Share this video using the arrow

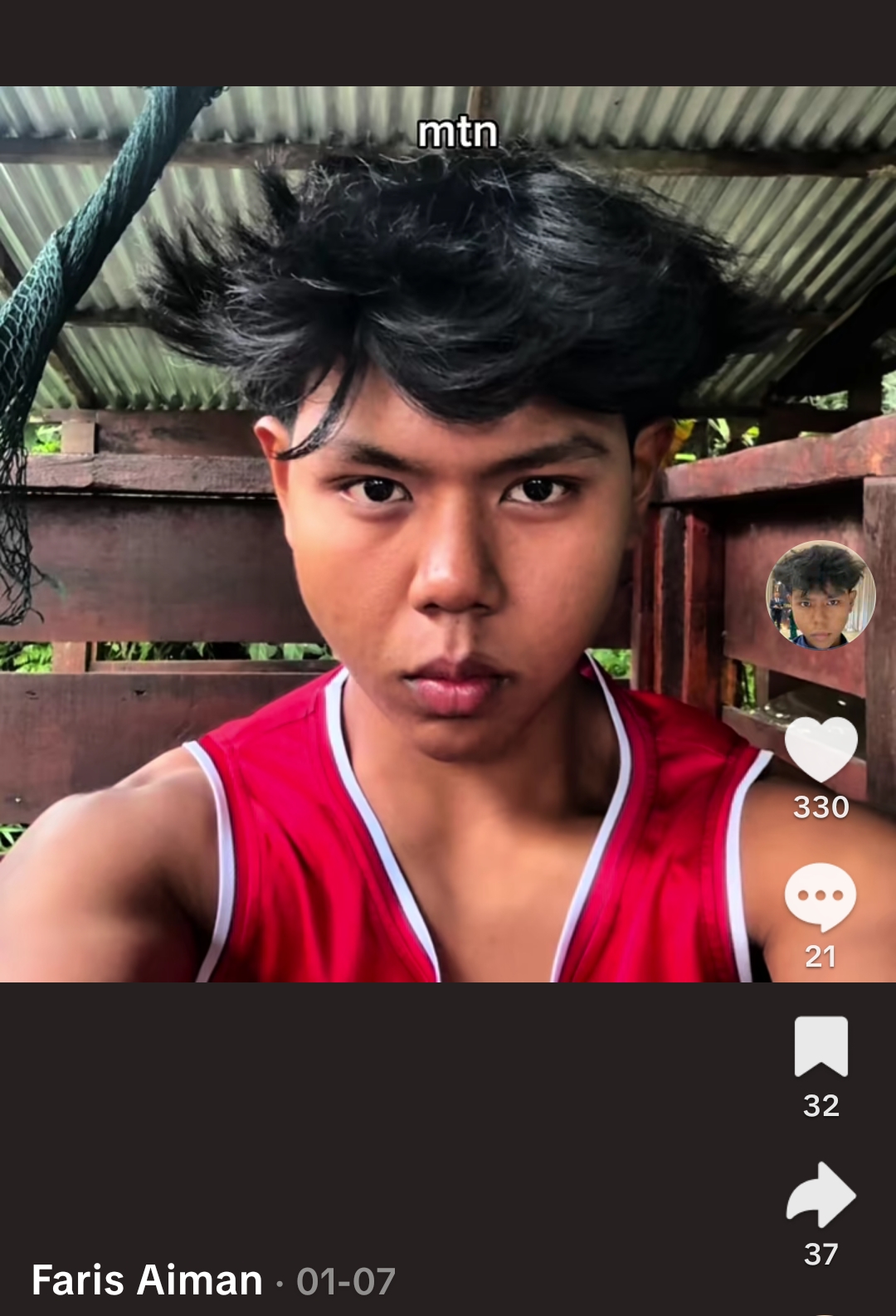click(821, 1195)
